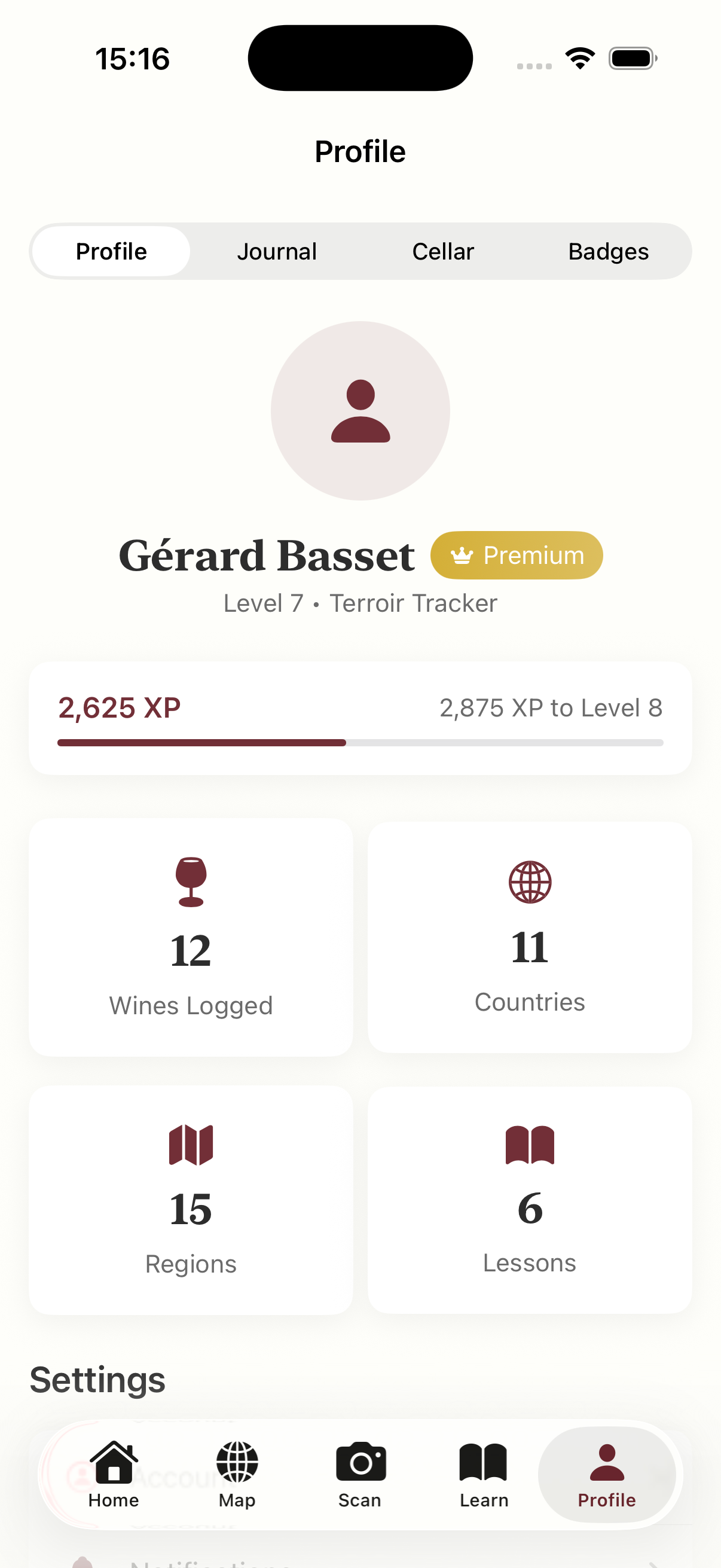Tap the crown icon inside the Premium badge
Screen dimensions: 721x1568
click(462, 554)
